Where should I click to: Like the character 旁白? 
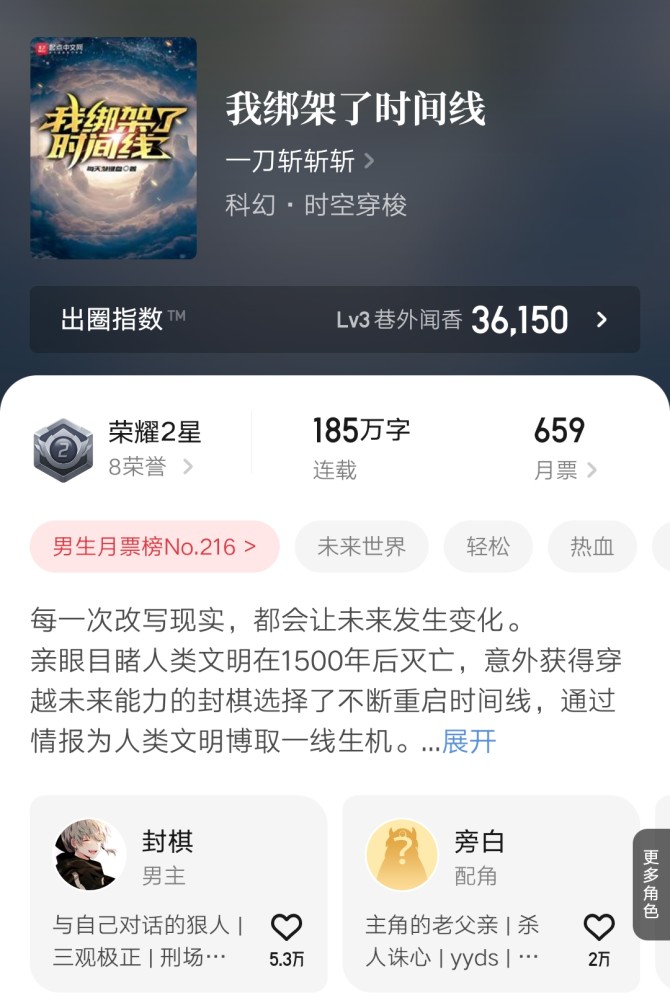(598, 929)
